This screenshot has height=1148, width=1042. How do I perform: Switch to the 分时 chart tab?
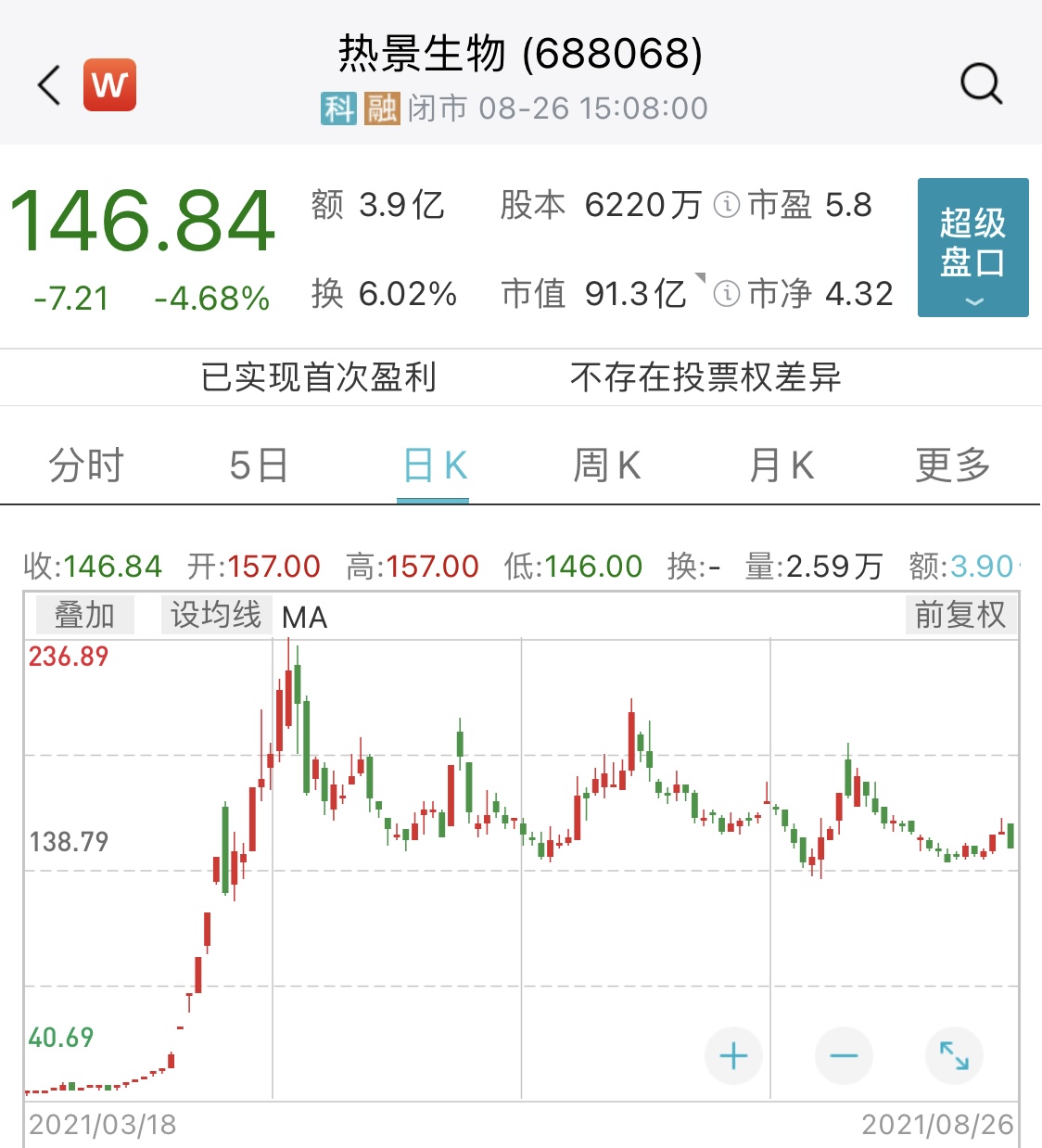(86, 466)
